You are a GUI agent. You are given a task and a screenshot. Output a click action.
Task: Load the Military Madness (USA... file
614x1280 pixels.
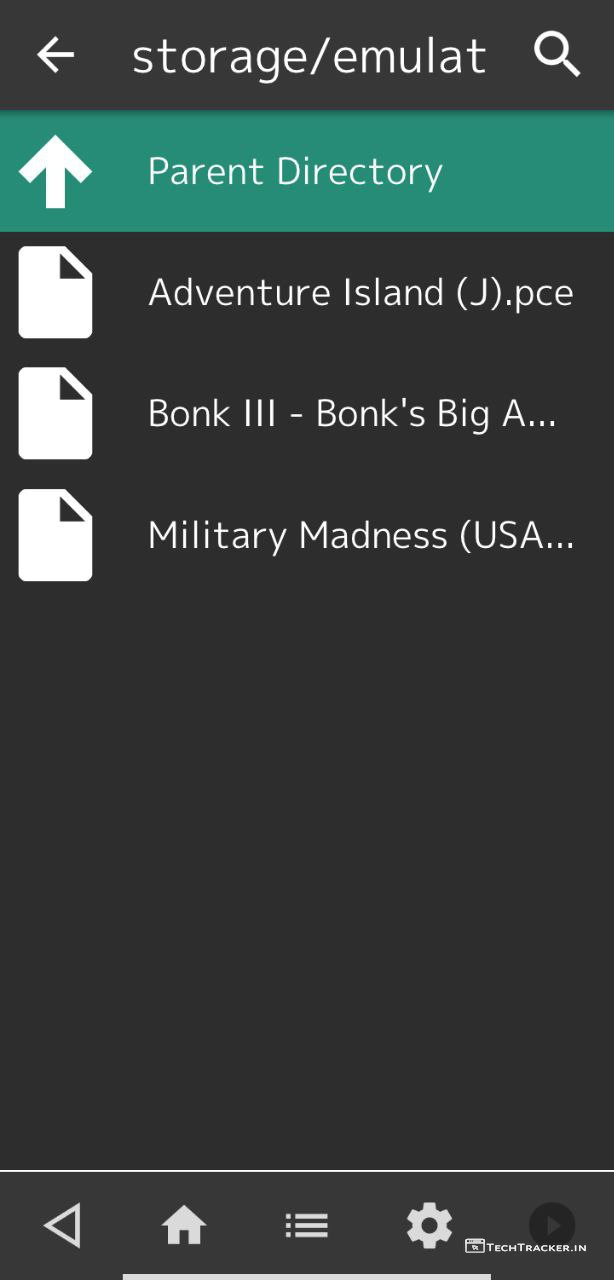point(306,536)
